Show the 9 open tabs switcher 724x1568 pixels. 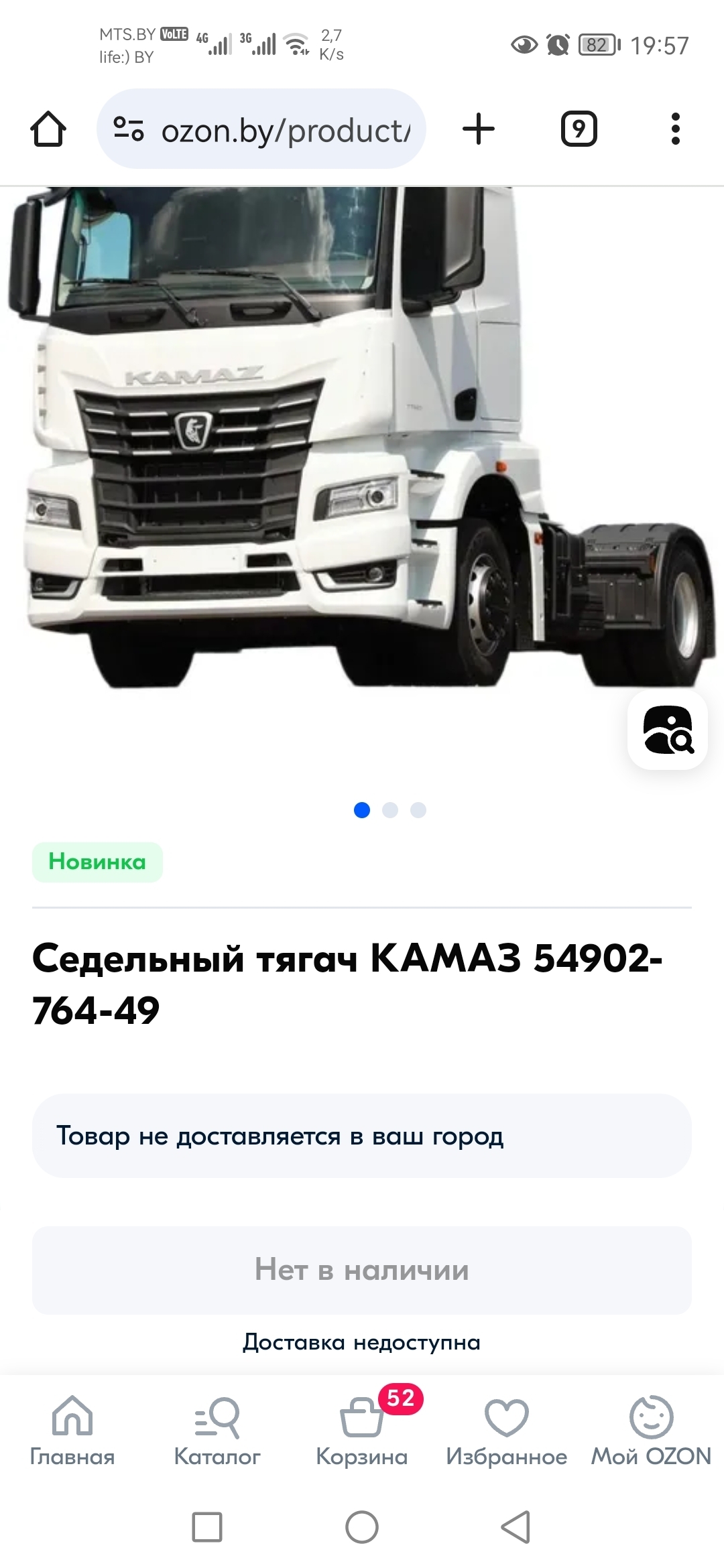(x=579, y=129)
